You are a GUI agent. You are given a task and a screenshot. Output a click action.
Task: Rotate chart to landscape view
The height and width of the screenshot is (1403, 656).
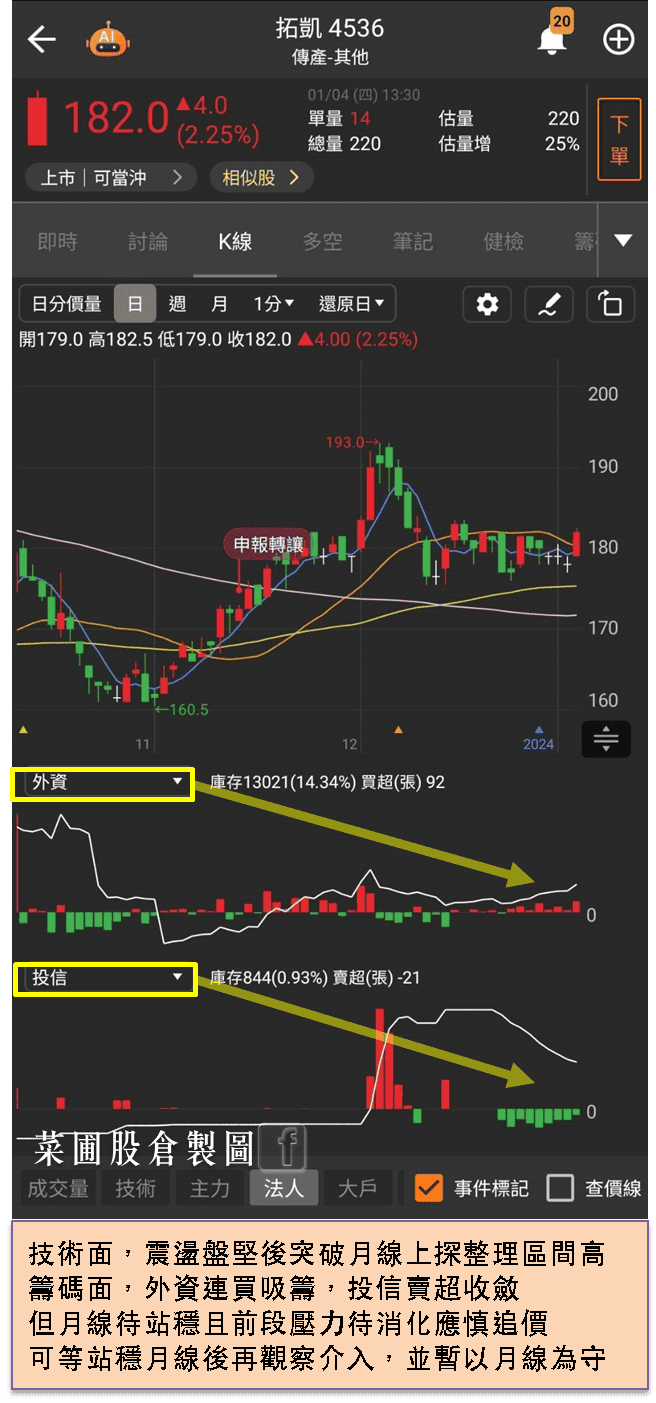(x=610, y=304)
